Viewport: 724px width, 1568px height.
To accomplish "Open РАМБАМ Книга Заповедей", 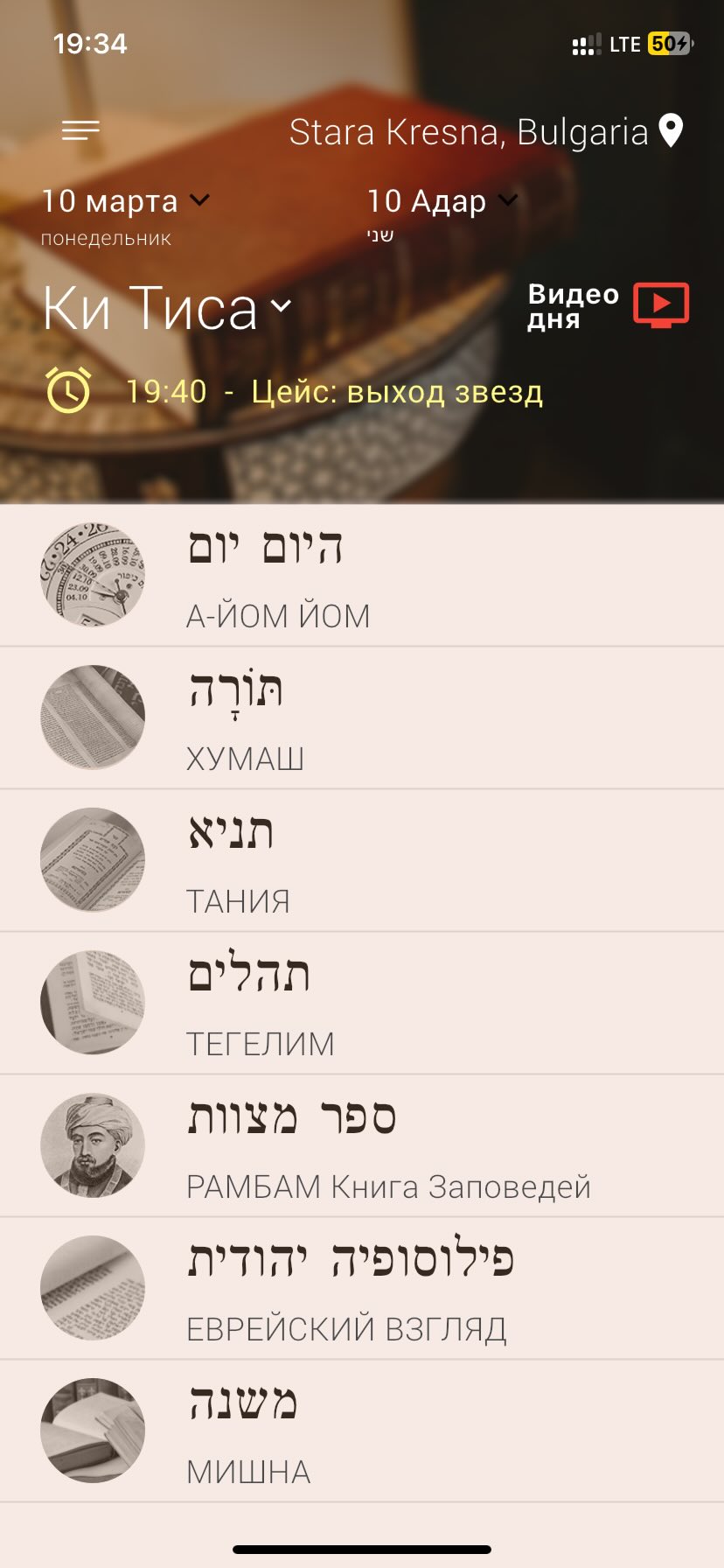I will click(362, 1146).
